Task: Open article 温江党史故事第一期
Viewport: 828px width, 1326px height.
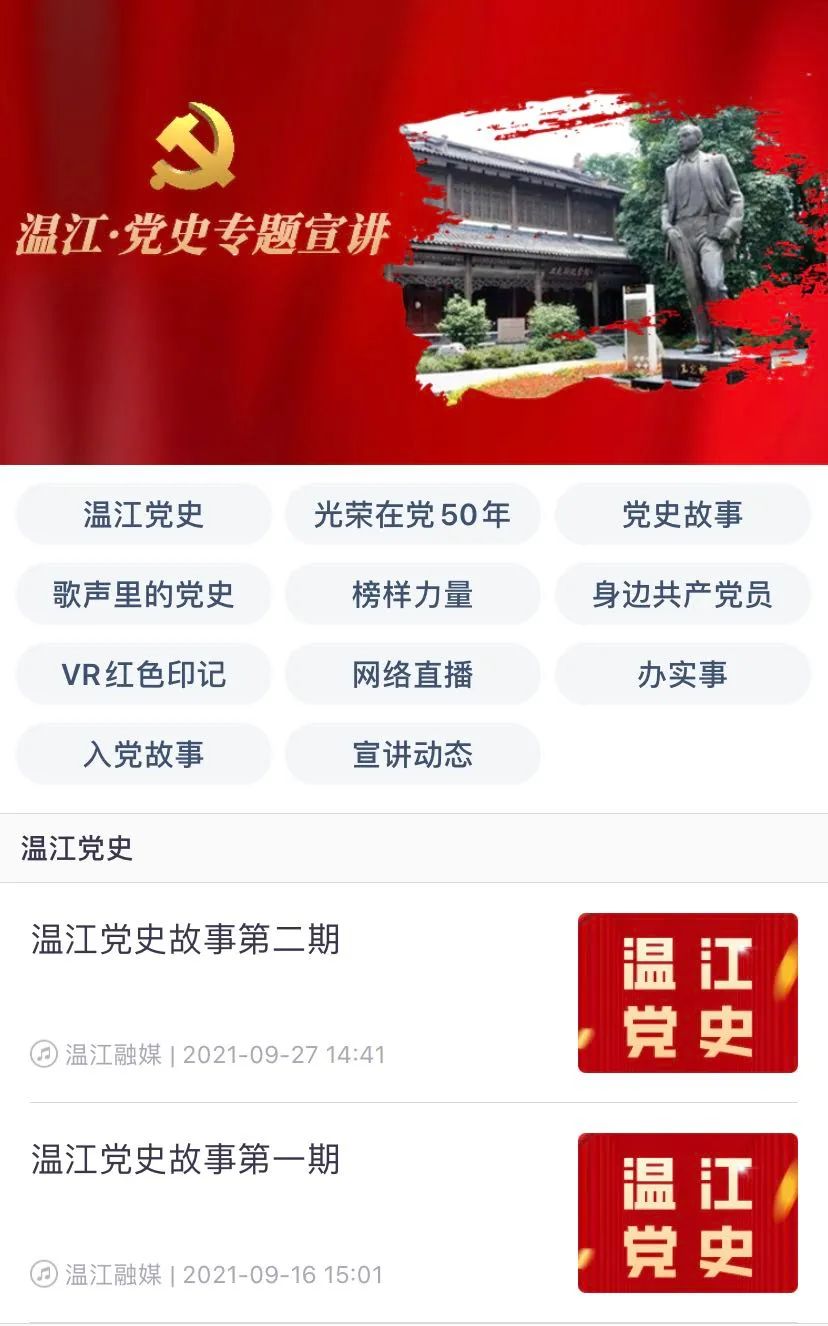Action: pos(414,1213)
